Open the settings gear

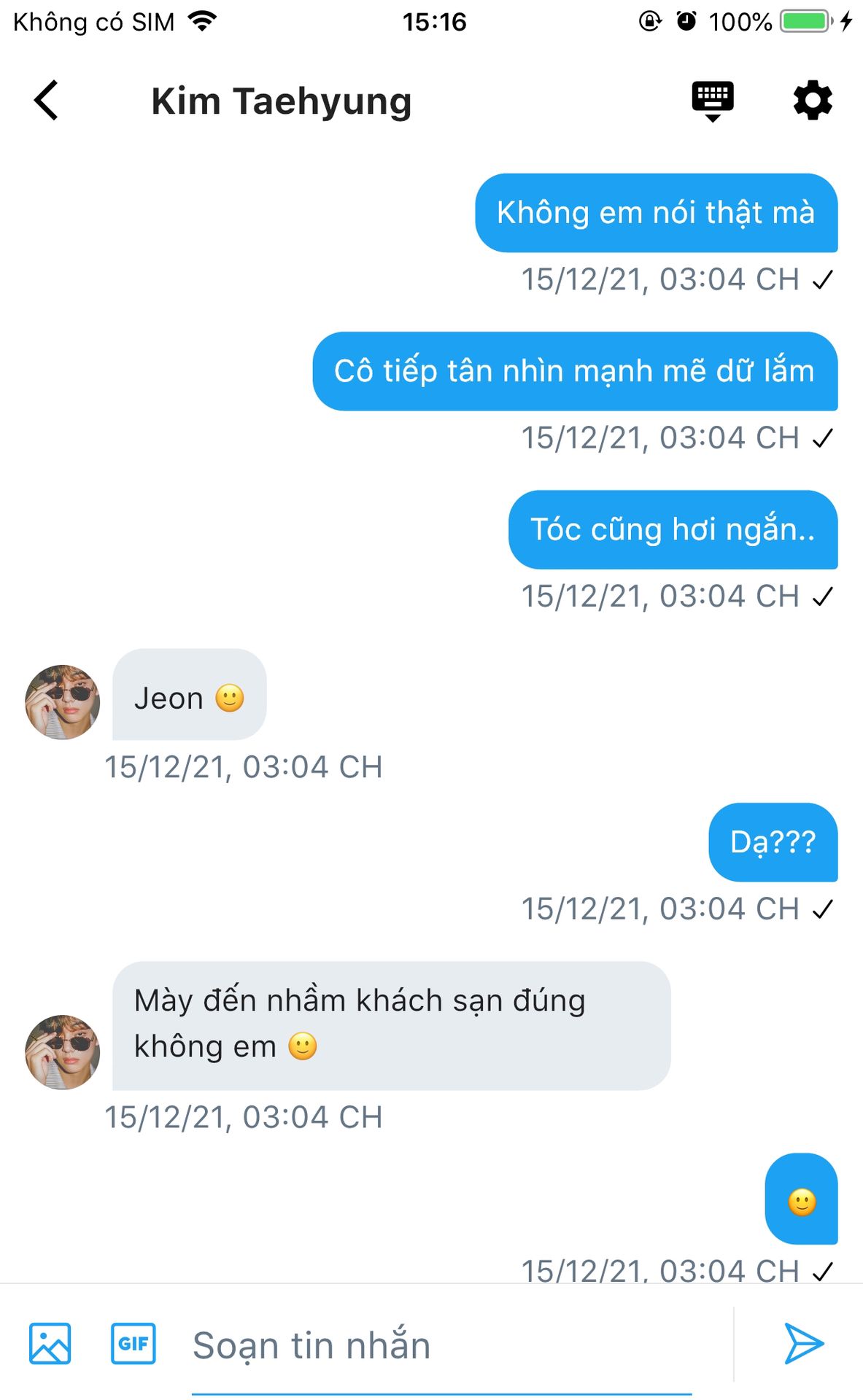point(812,101)
